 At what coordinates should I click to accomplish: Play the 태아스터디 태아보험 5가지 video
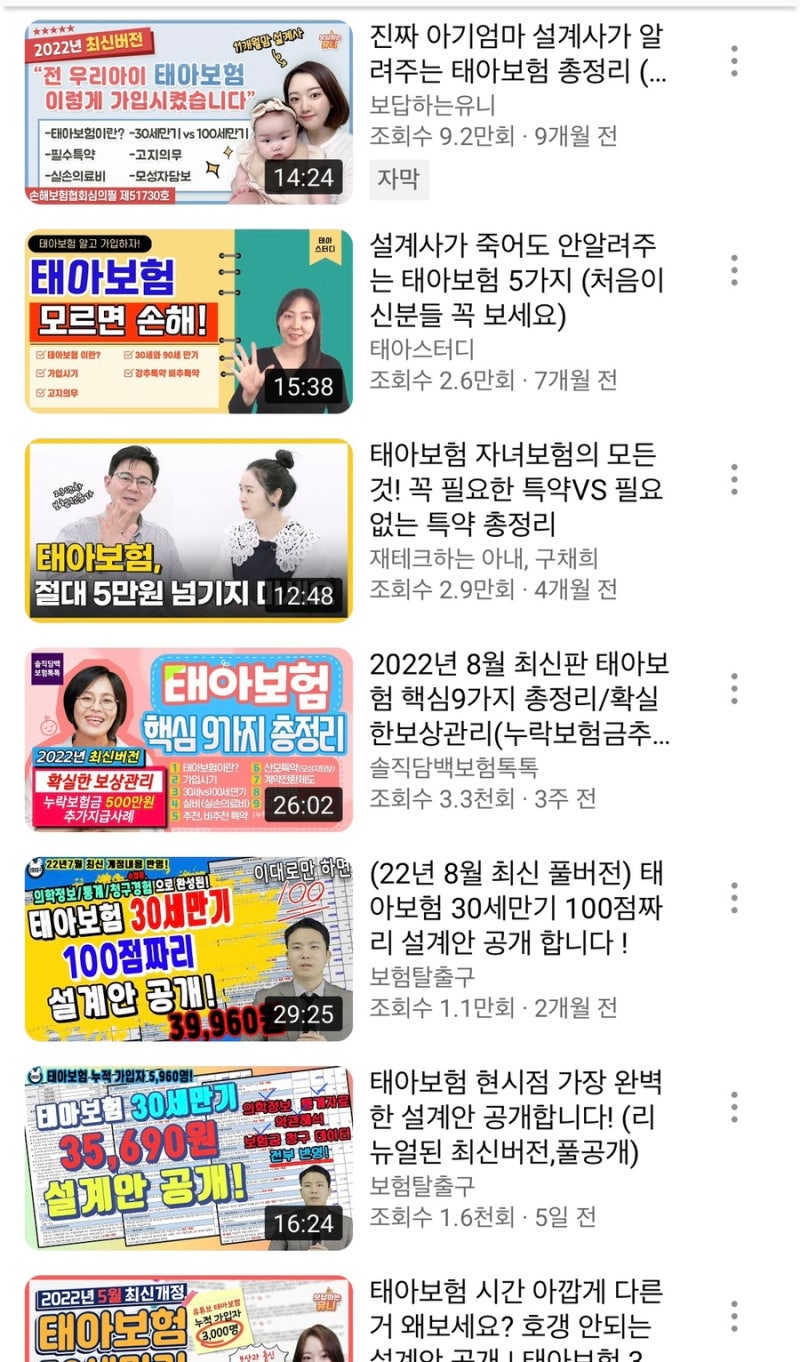pyautogui.click(x=189, y=321)
